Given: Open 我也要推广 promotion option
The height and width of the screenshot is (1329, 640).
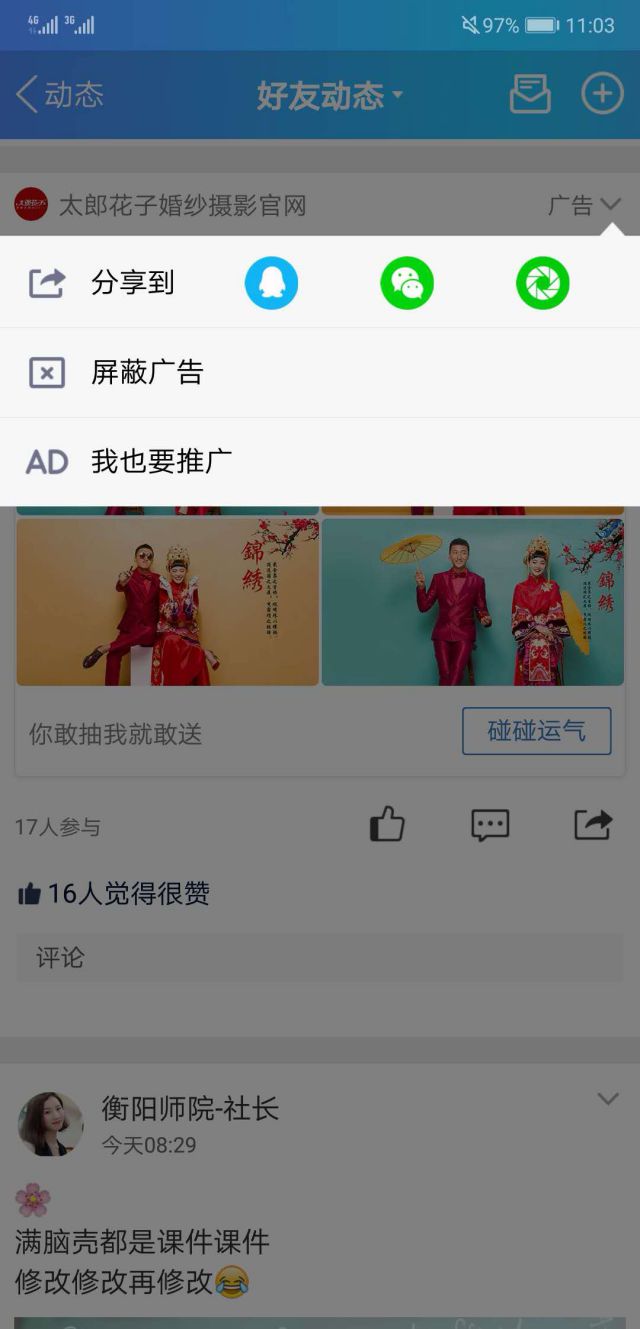Looking at the screenshot, I should click(x=160, y=462).
